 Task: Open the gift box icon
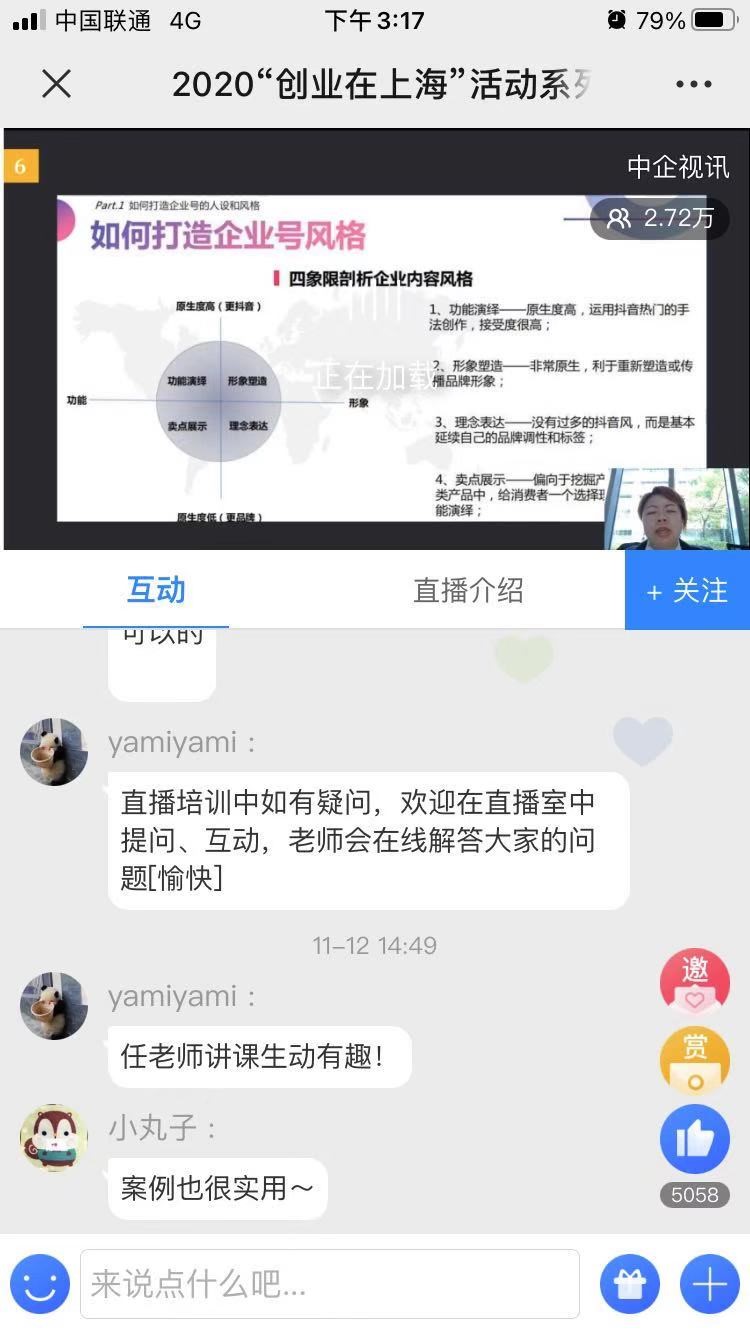(x=630, y=1284)
